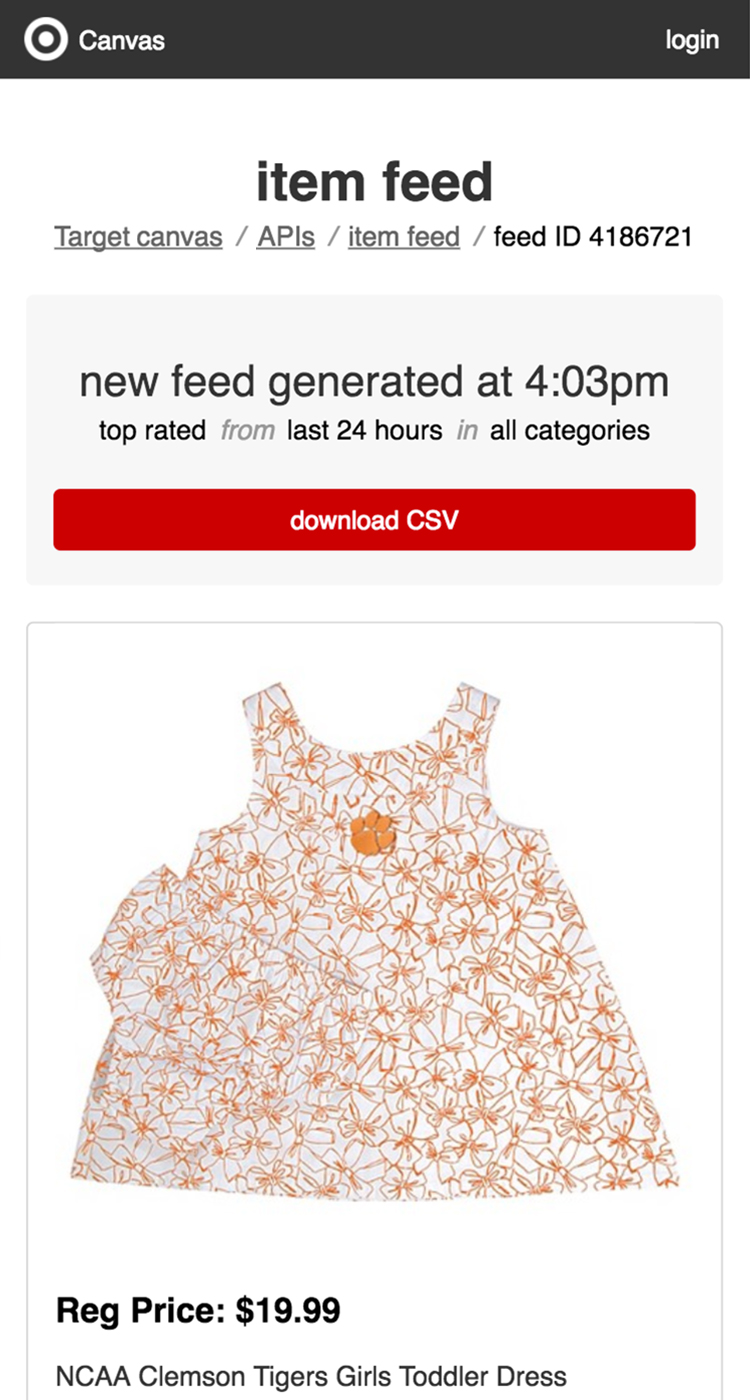Open the Canvas home logo
Screen dimensions: 750x1400
[95, 40]
